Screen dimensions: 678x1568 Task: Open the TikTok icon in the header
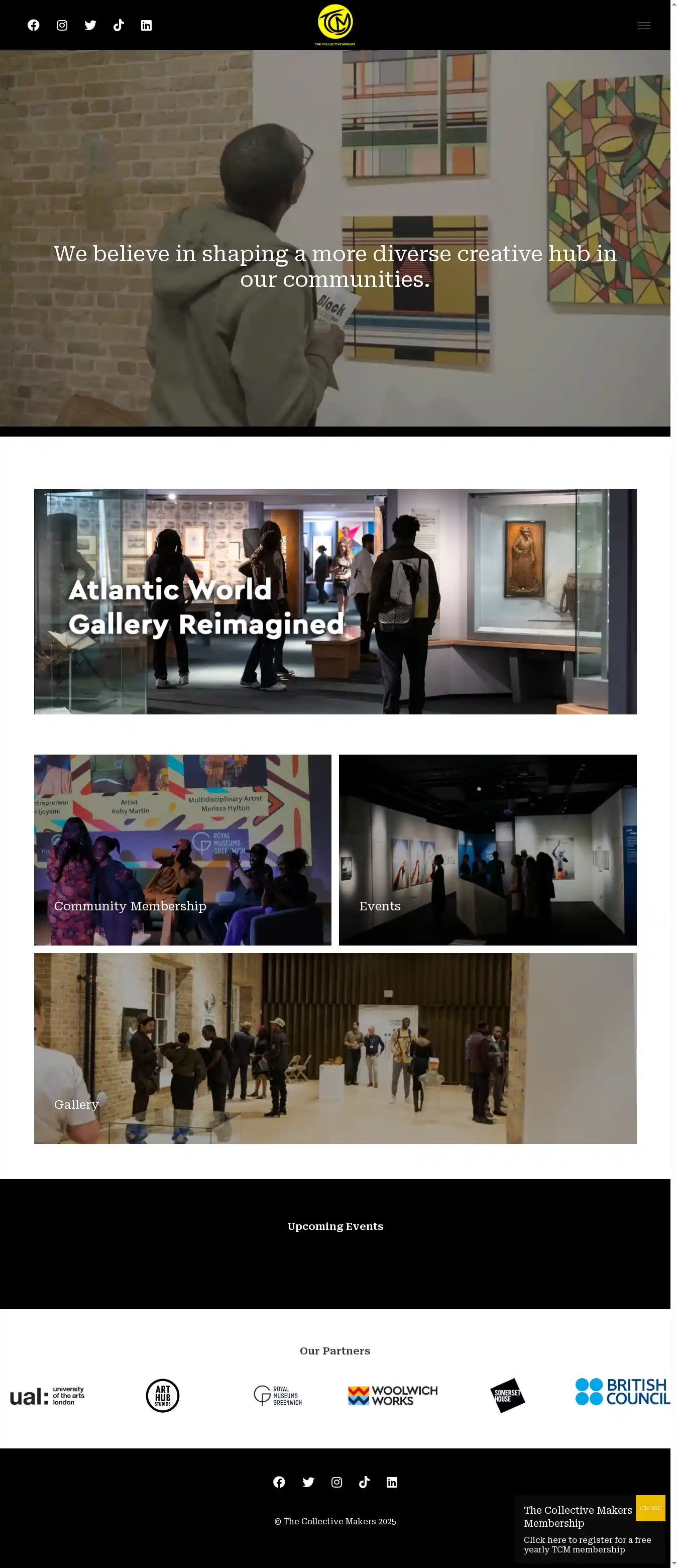(119, 25)
